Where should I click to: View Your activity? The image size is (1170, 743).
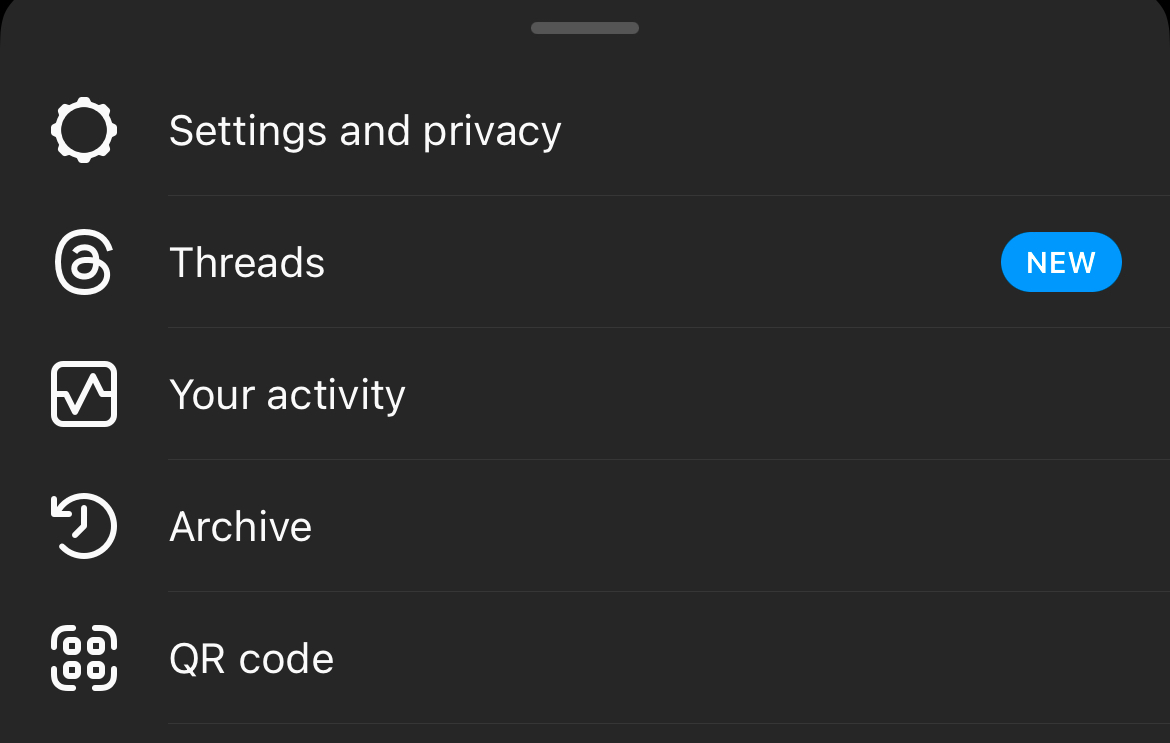click(287, 395)
